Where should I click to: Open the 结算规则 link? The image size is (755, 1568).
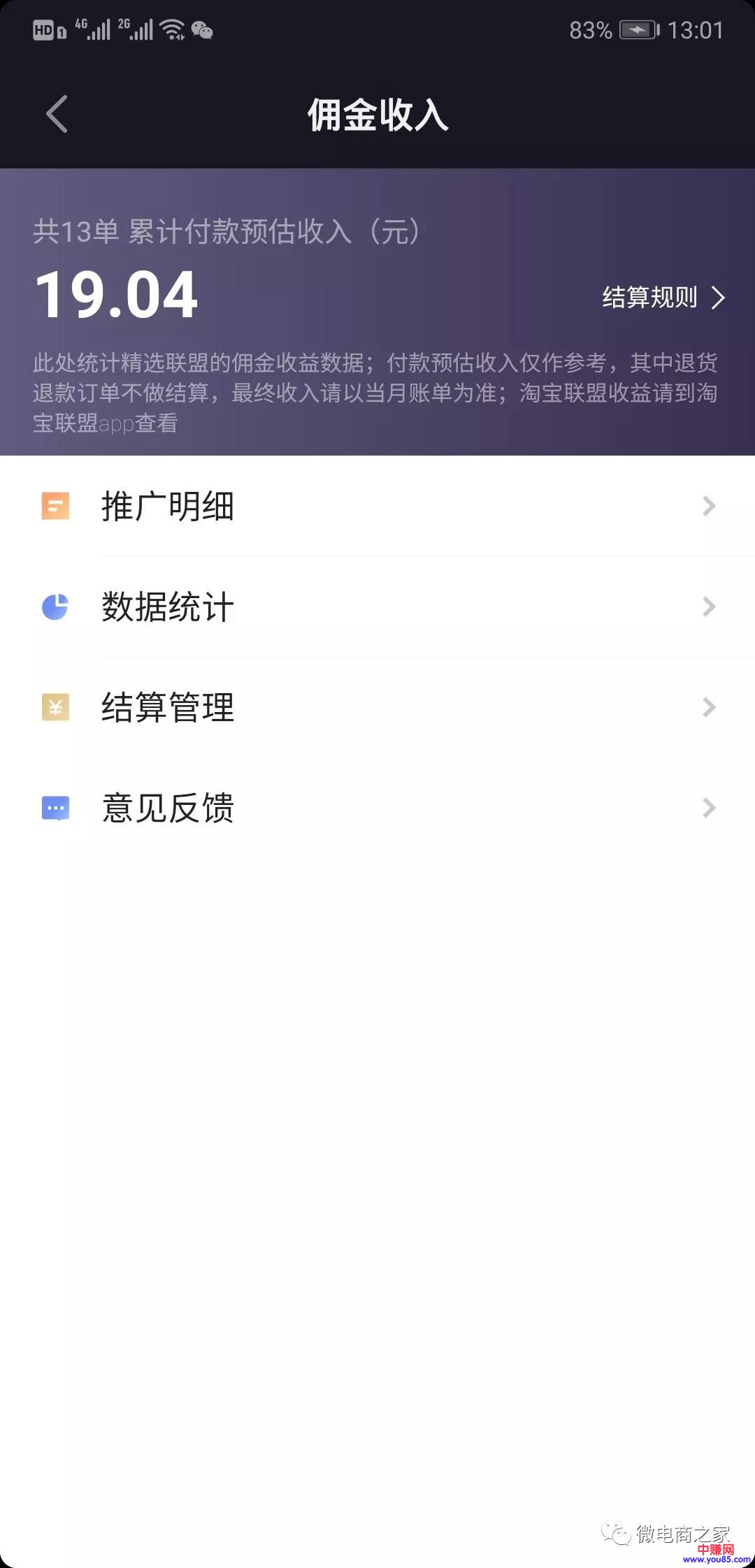[663, 298]
